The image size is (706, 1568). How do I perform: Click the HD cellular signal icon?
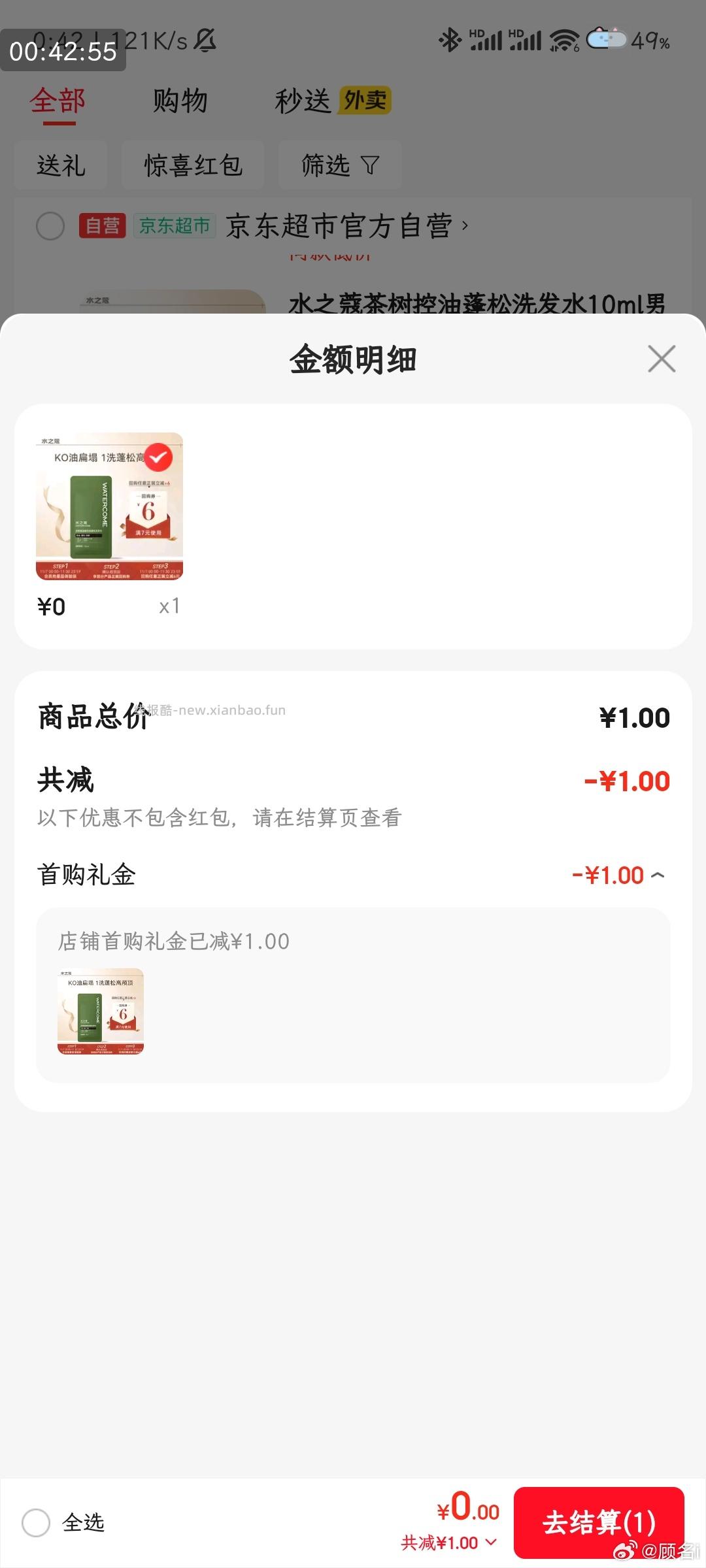coord(487,39)
